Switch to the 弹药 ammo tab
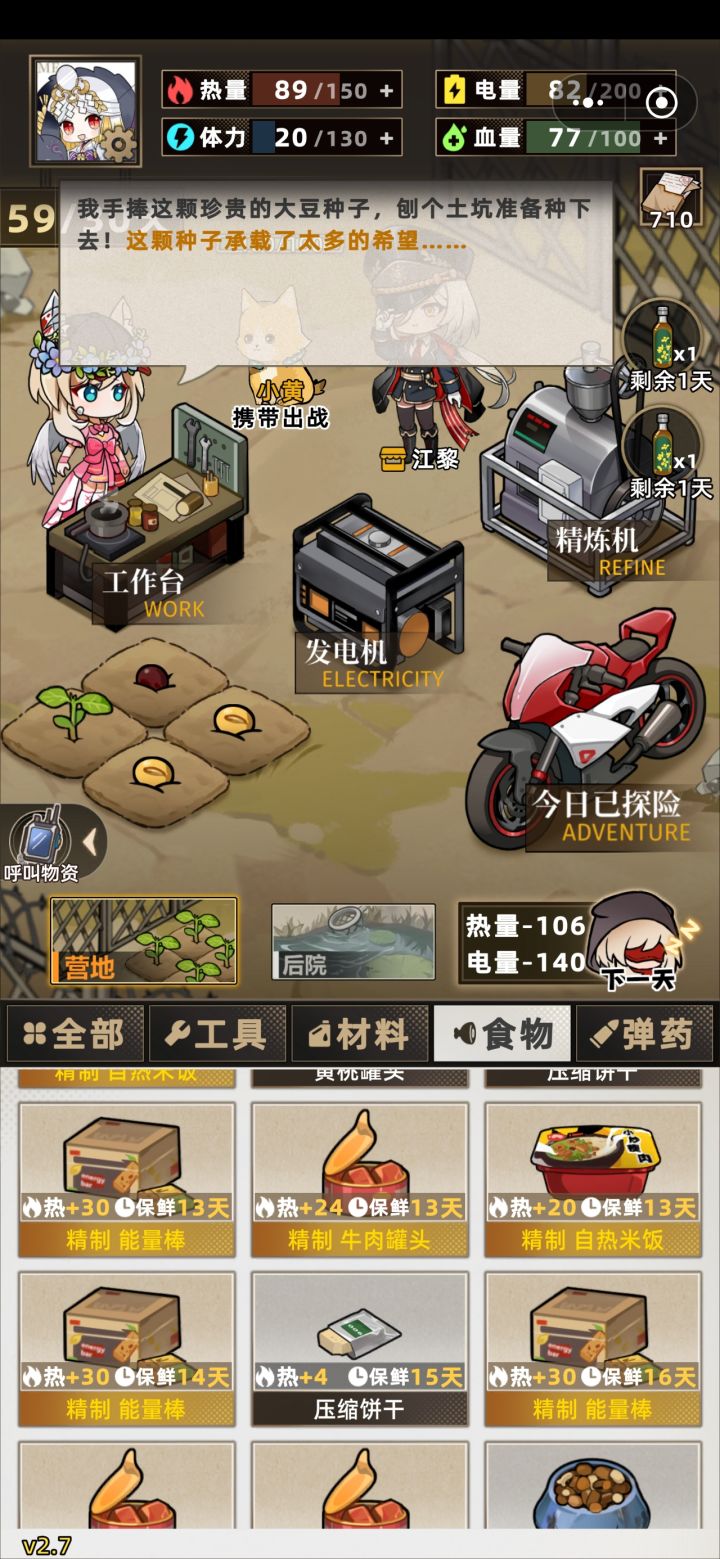 [x=645, y=1035]
